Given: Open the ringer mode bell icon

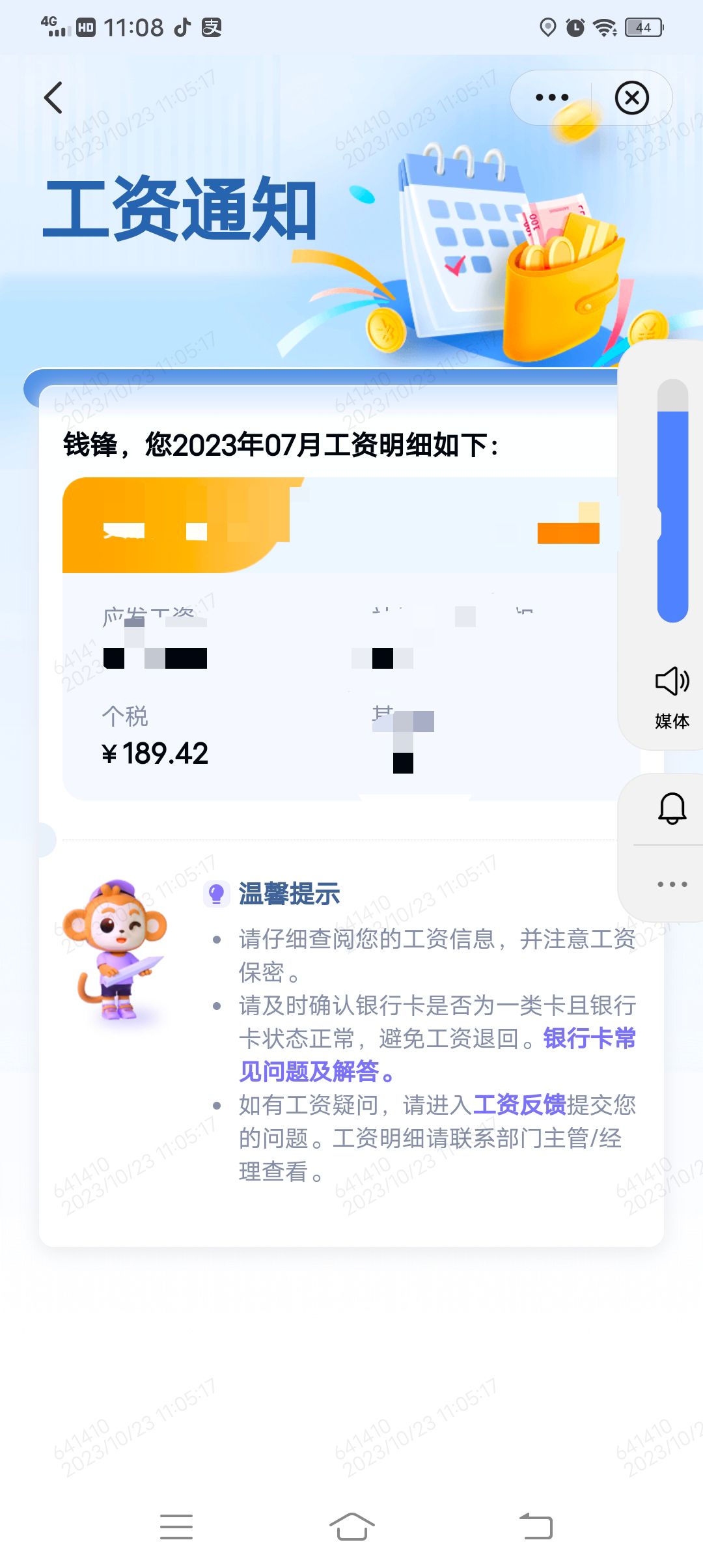Looking at the screenshot, I should pyautogui.click(x=672, y=809).
